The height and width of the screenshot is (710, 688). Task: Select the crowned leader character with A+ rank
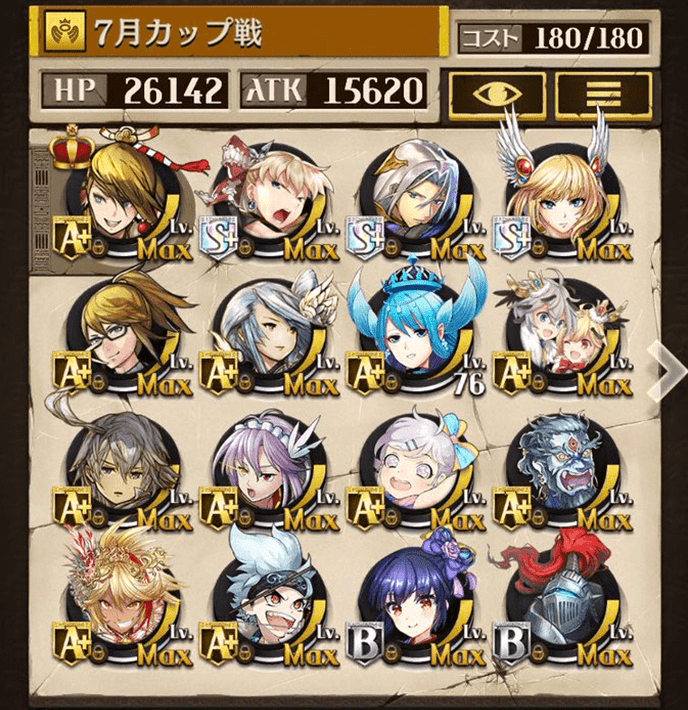click(121, 199)
